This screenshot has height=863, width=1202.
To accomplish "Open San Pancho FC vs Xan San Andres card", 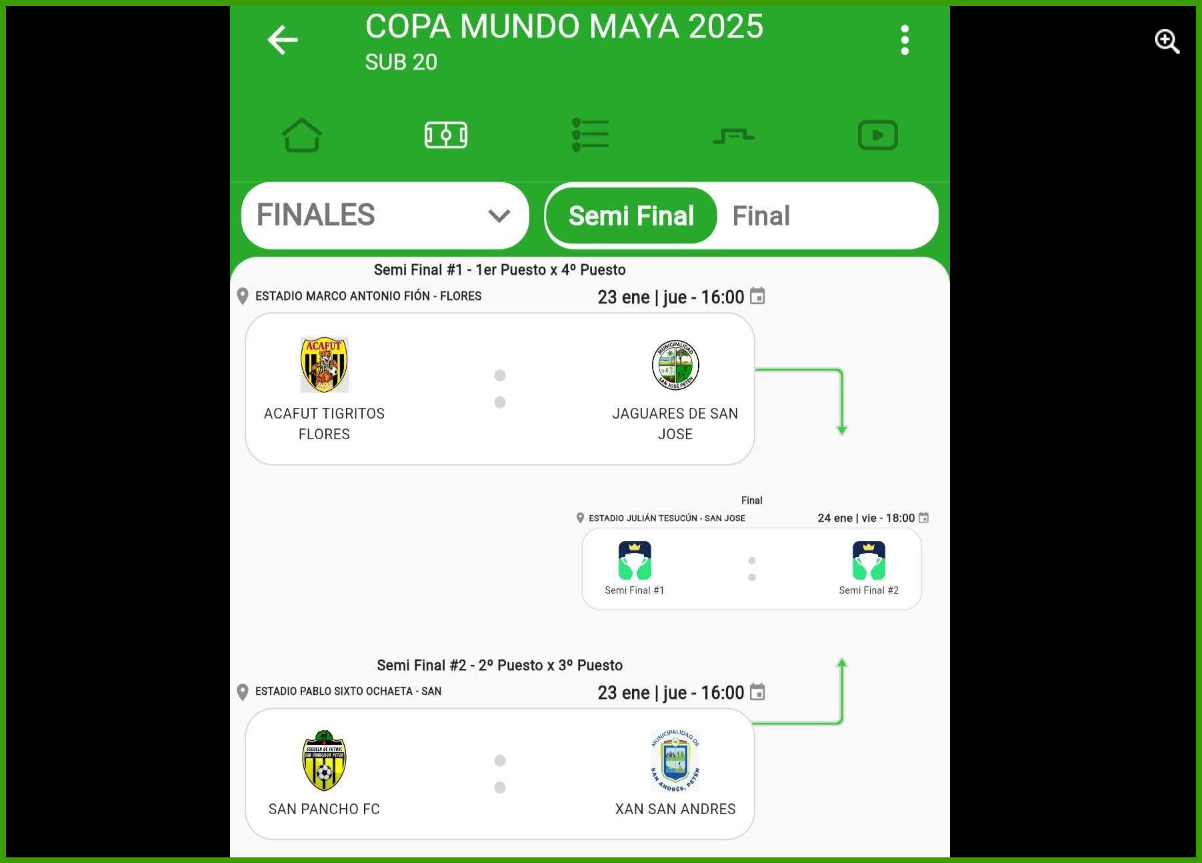I will (x=499, y=774).
